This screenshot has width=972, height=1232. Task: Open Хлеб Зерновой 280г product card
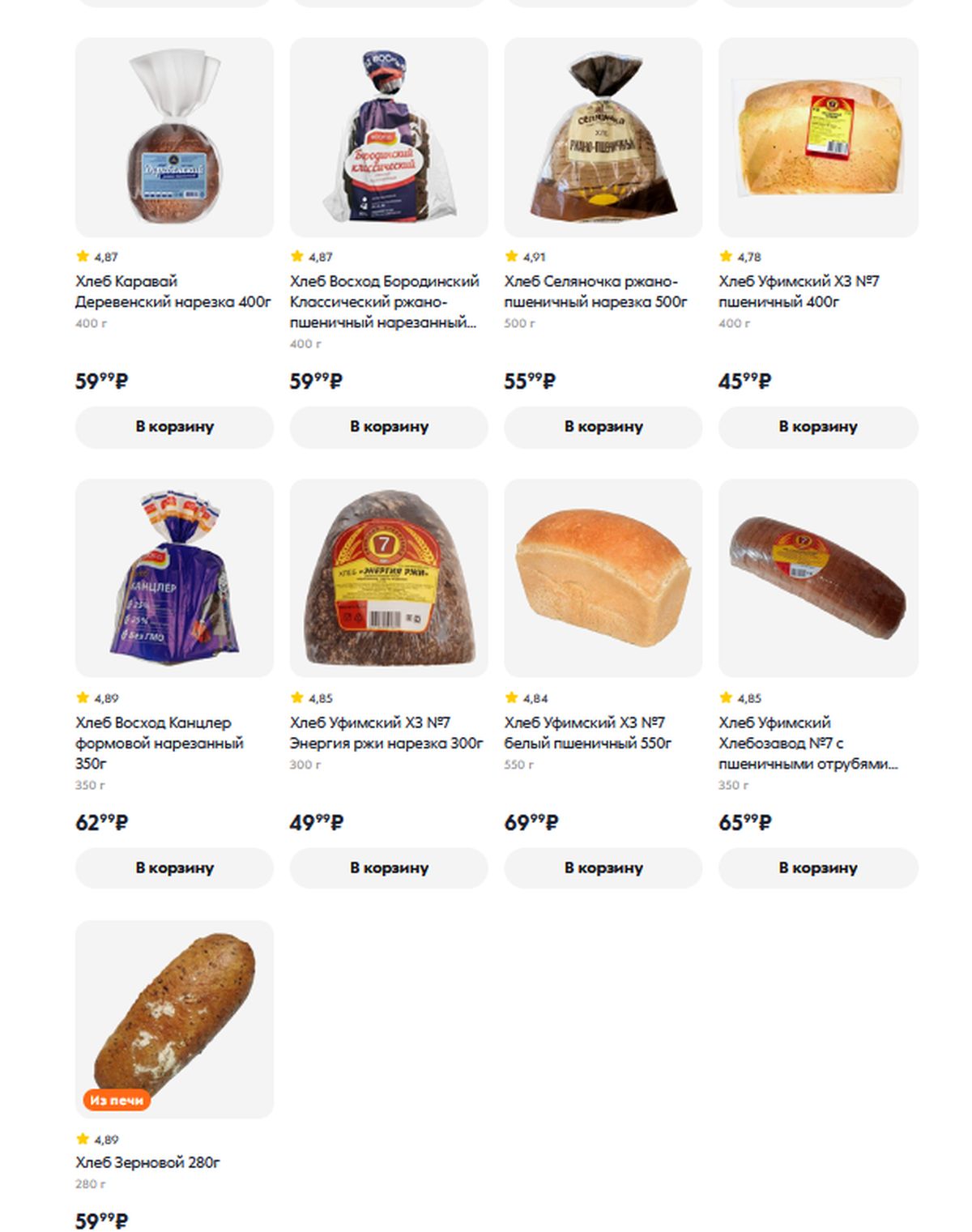(x=174, y=1019)
